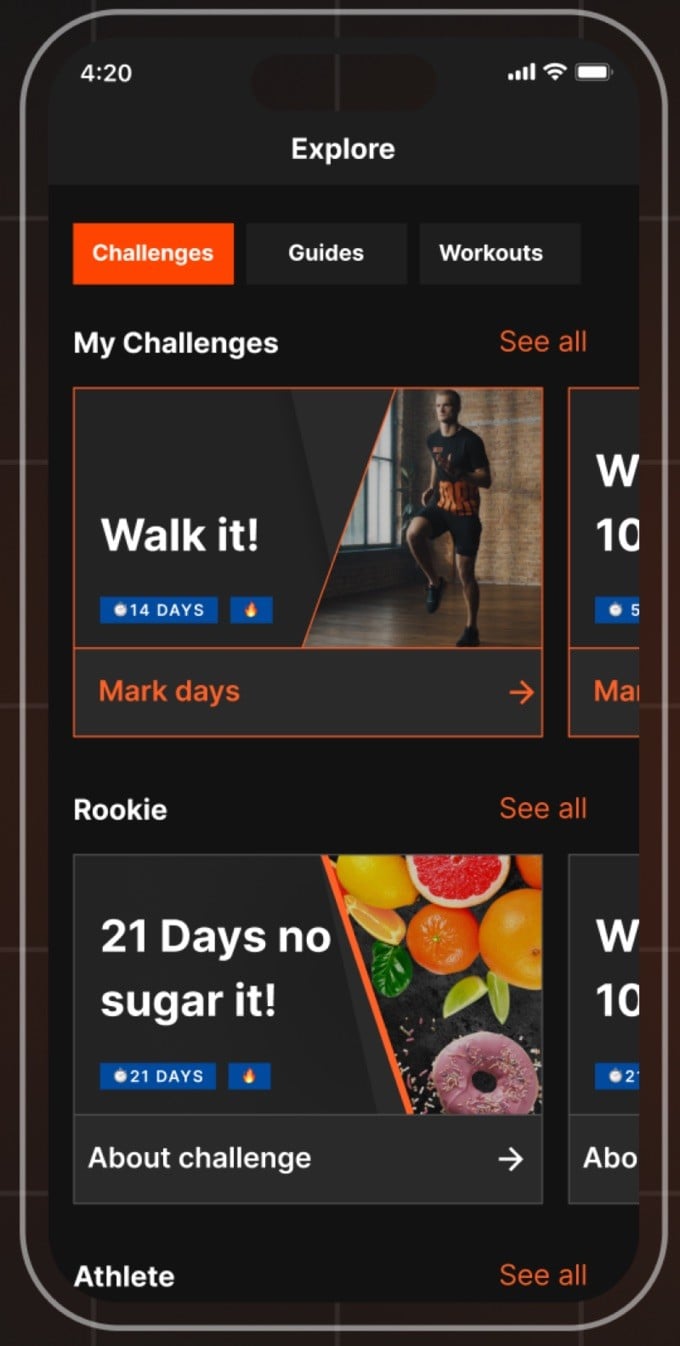View About challenge for 21 Days no sugar
The image size is (680, 1346).
click(x=308, y=1159)
